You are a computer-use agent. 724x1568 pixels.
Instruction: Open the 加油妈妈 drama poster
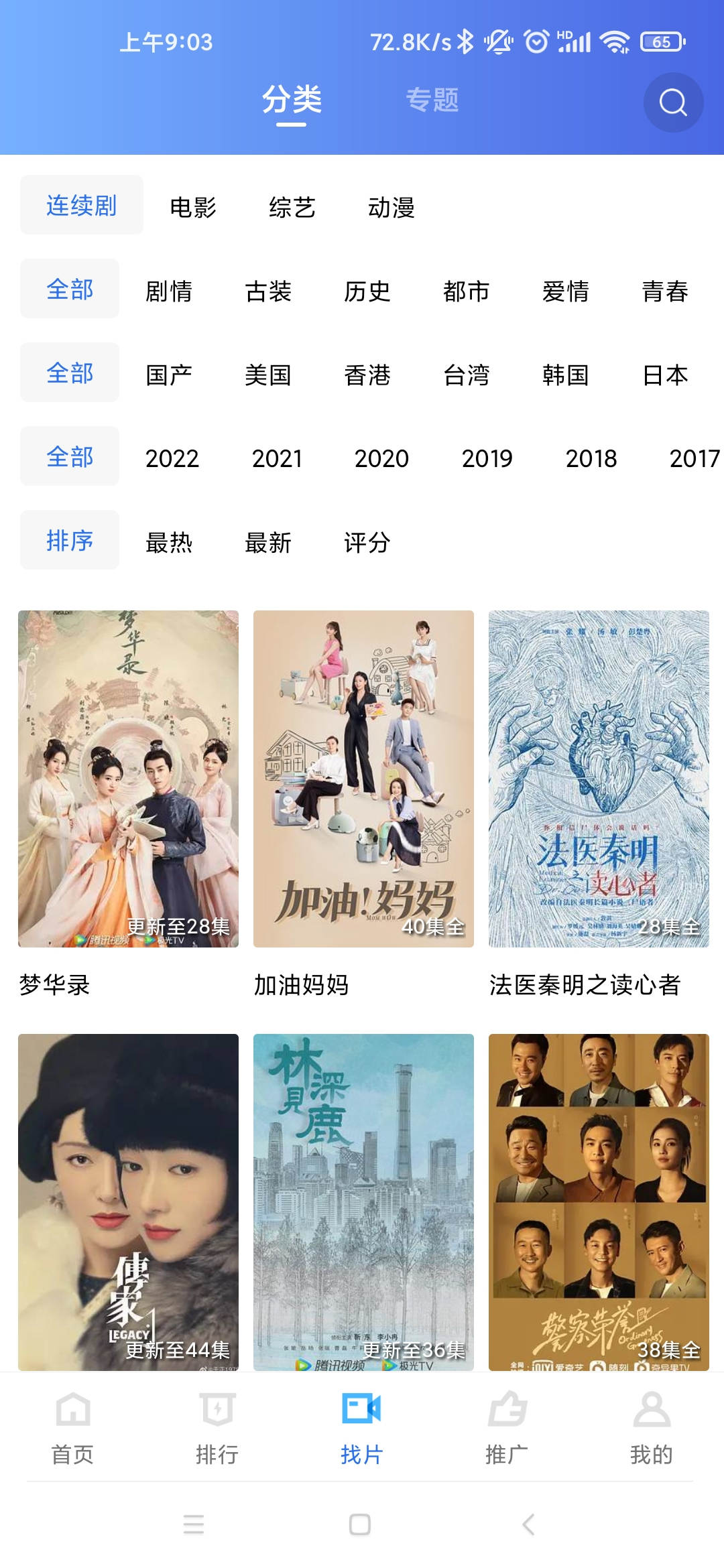362,777
